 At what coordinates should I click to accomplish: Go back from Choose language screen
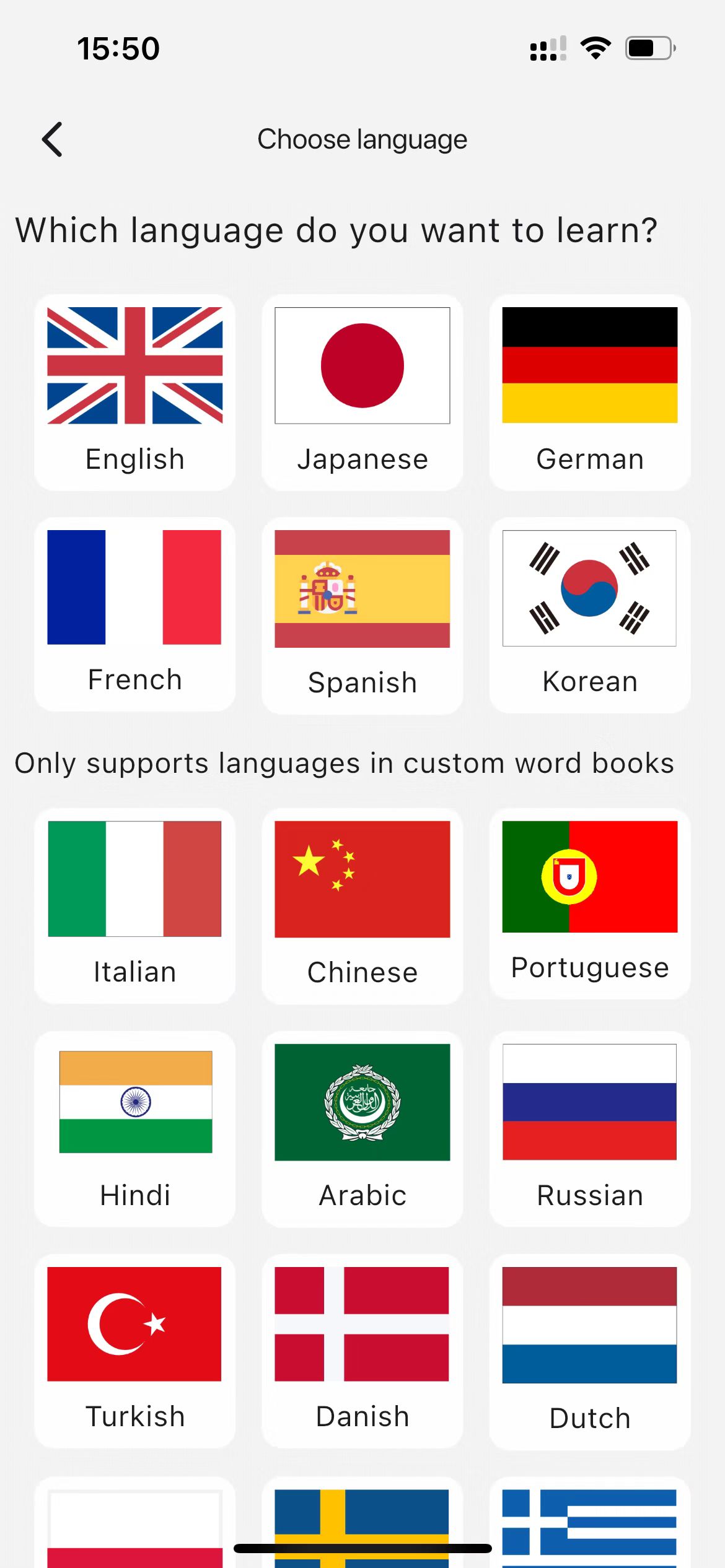(53, 139)
